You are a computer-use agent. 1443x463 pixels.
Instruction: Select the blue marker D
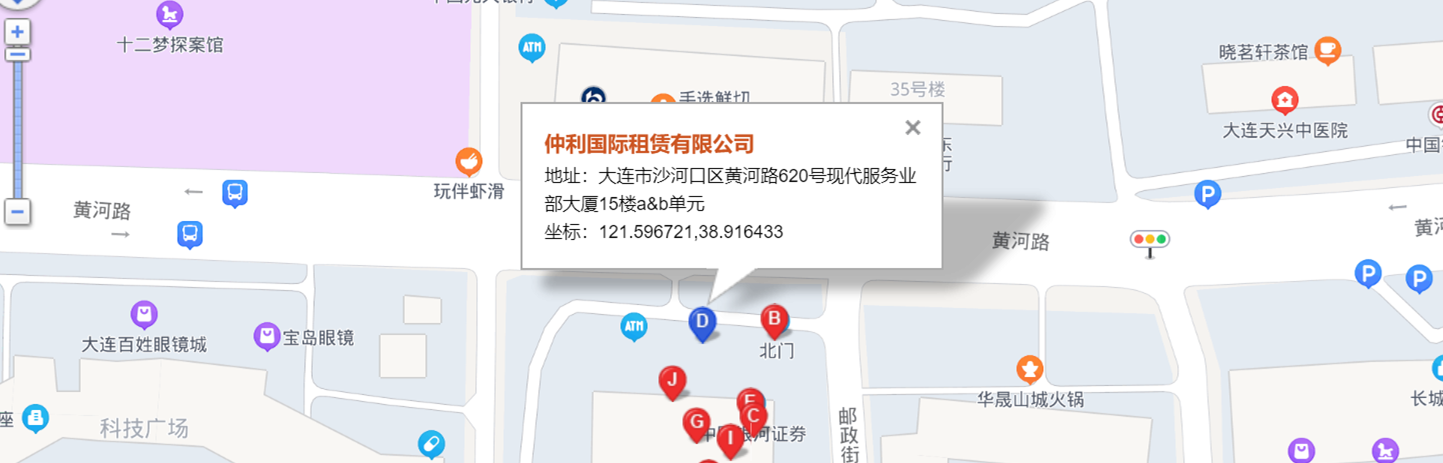[x=703, y=322]
